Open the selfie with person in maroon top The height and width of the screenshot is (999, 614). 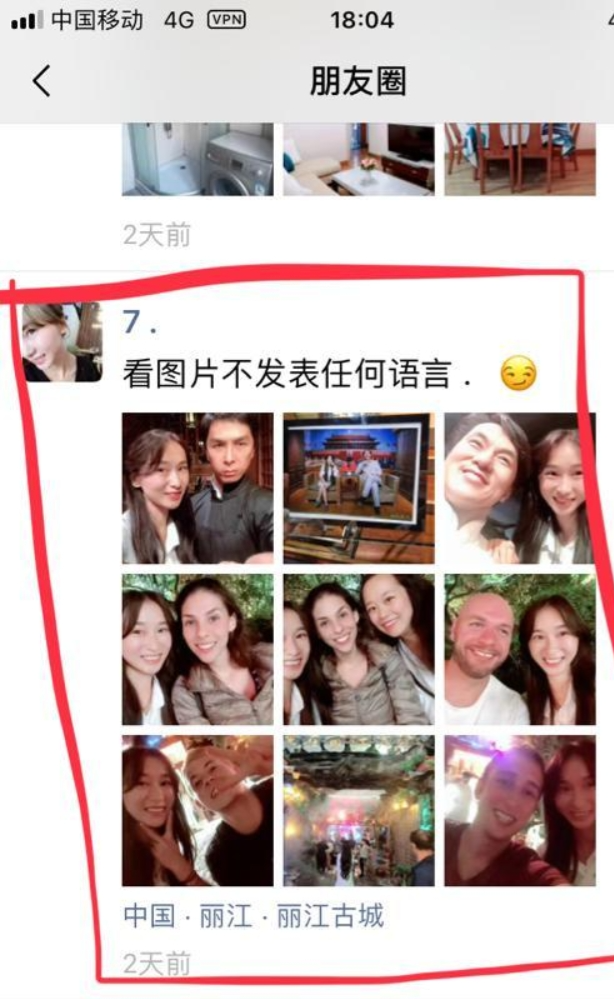pos(520,810)
